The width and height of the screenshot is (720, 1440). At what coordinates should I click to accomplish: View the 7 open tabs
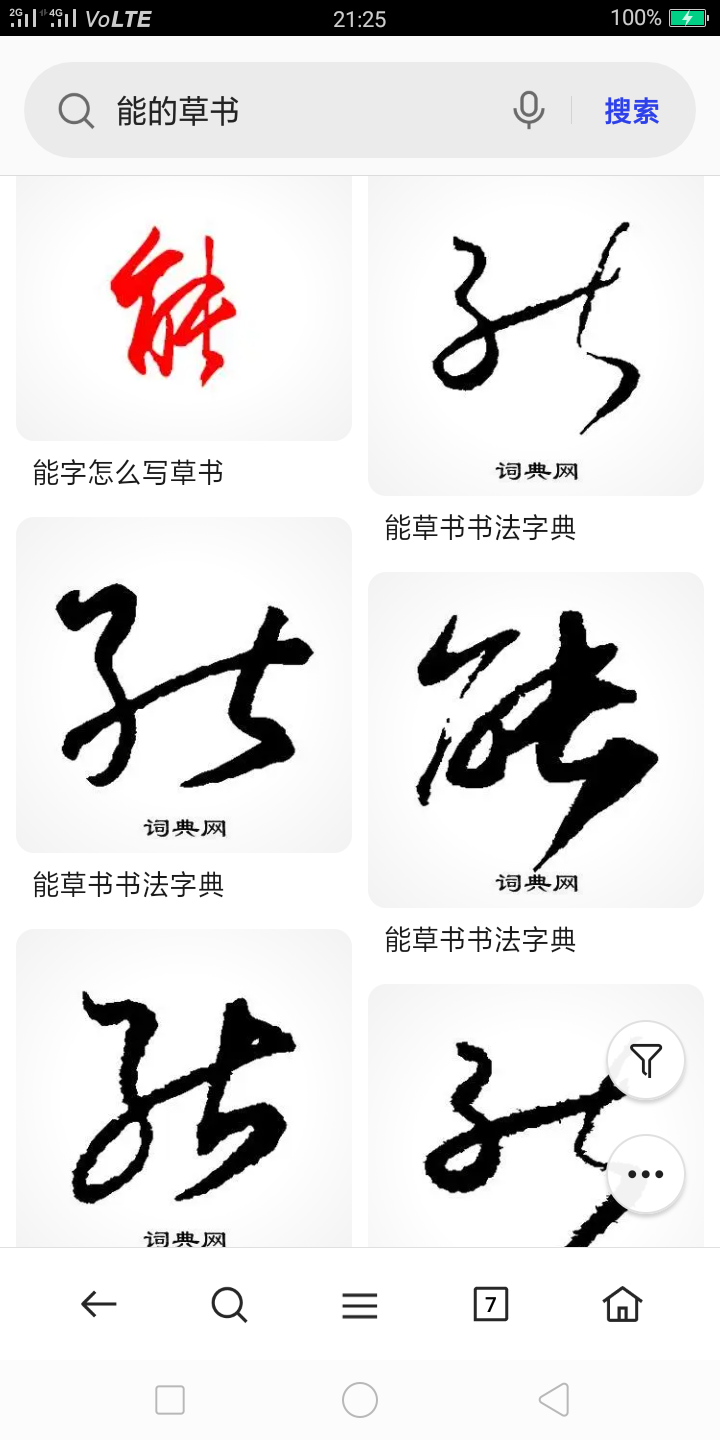pos(490,1304)
